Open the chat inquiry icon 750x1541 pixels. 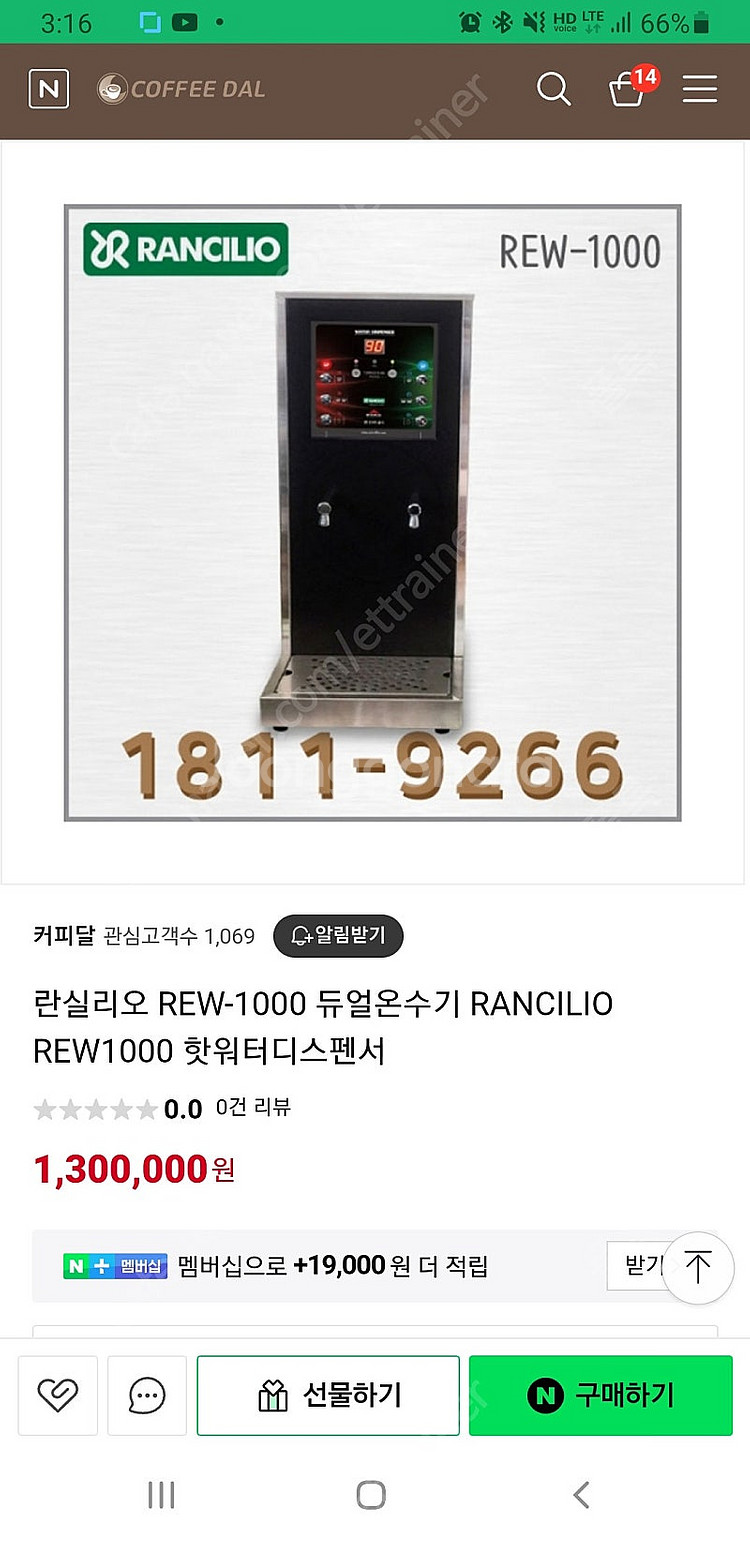(x=147, y=1396)
